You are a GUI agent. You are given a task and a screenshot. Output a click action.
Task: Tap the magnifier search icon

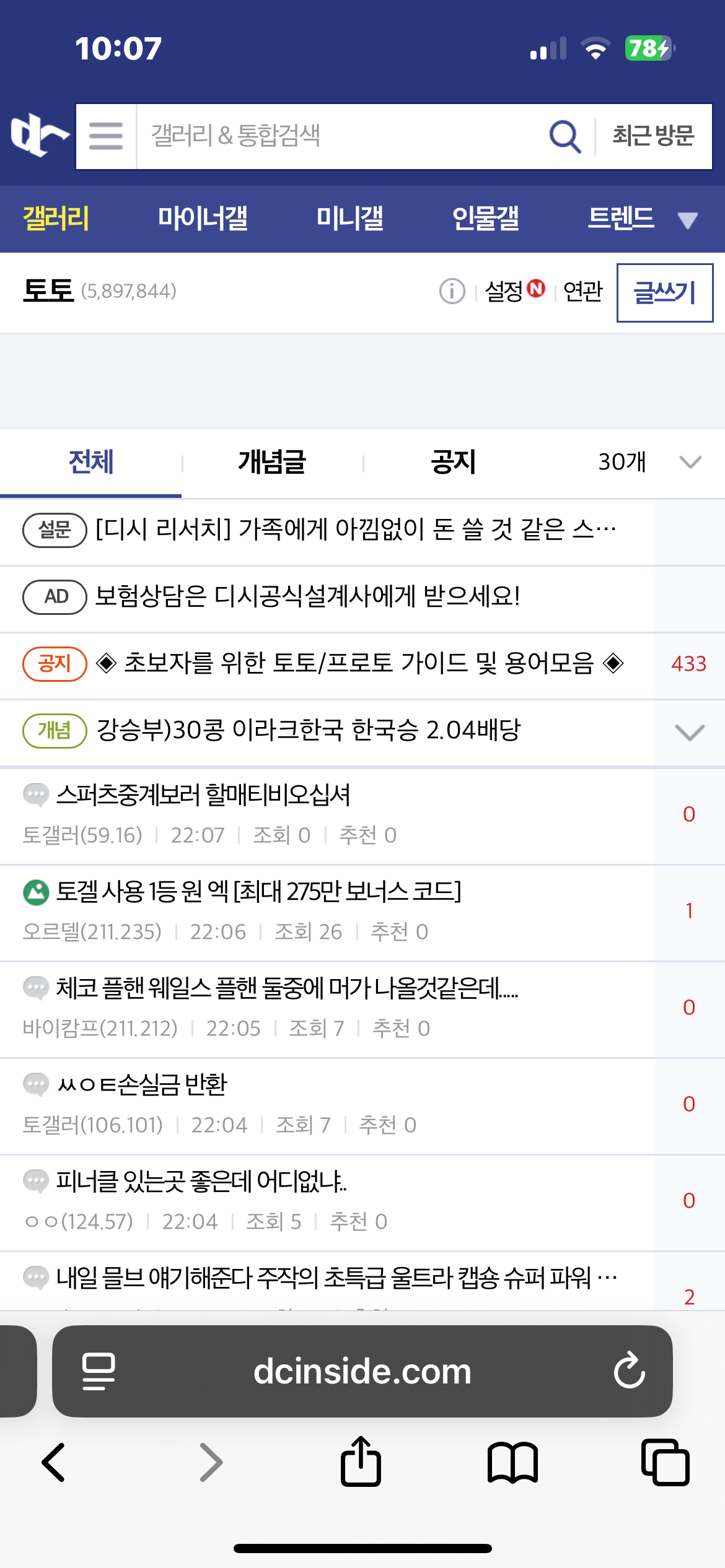click(x=565, y=136)
